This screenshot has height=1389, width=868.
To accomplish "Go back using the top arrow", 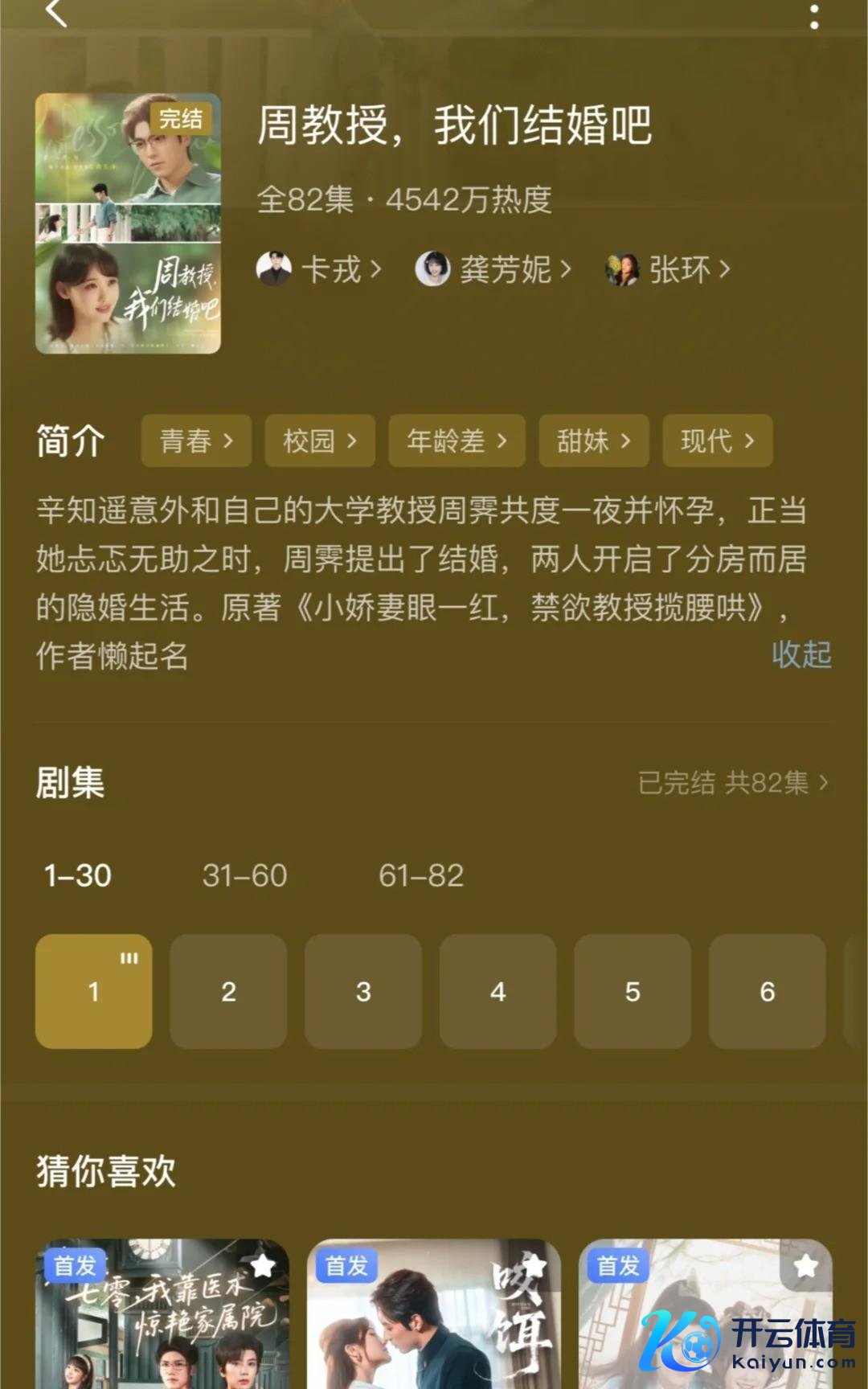I will coord(56,13).
